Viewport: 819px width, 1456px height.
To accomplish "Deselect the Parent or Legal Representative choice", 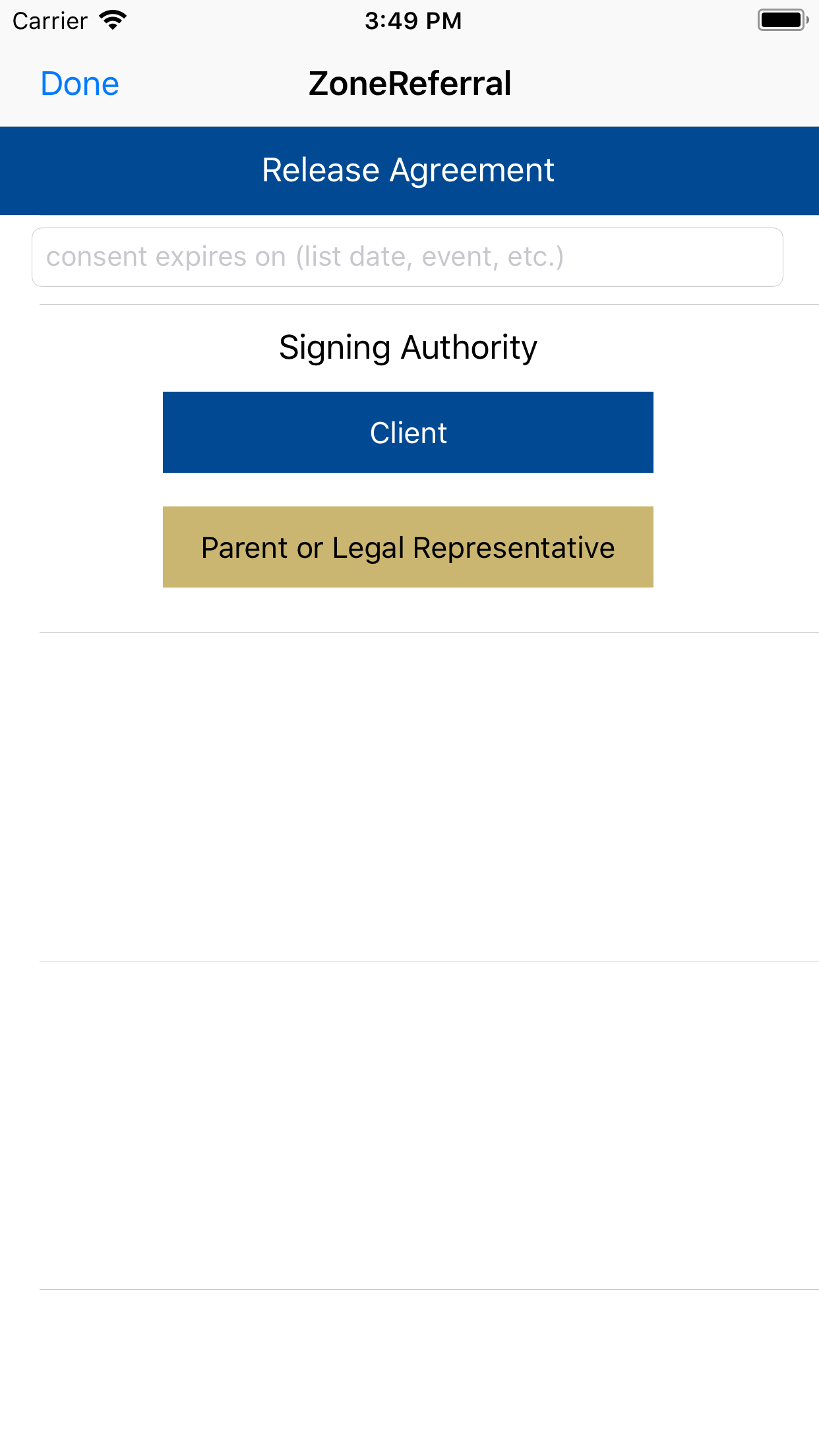I will pyautogui.click(x=408, y=547).
